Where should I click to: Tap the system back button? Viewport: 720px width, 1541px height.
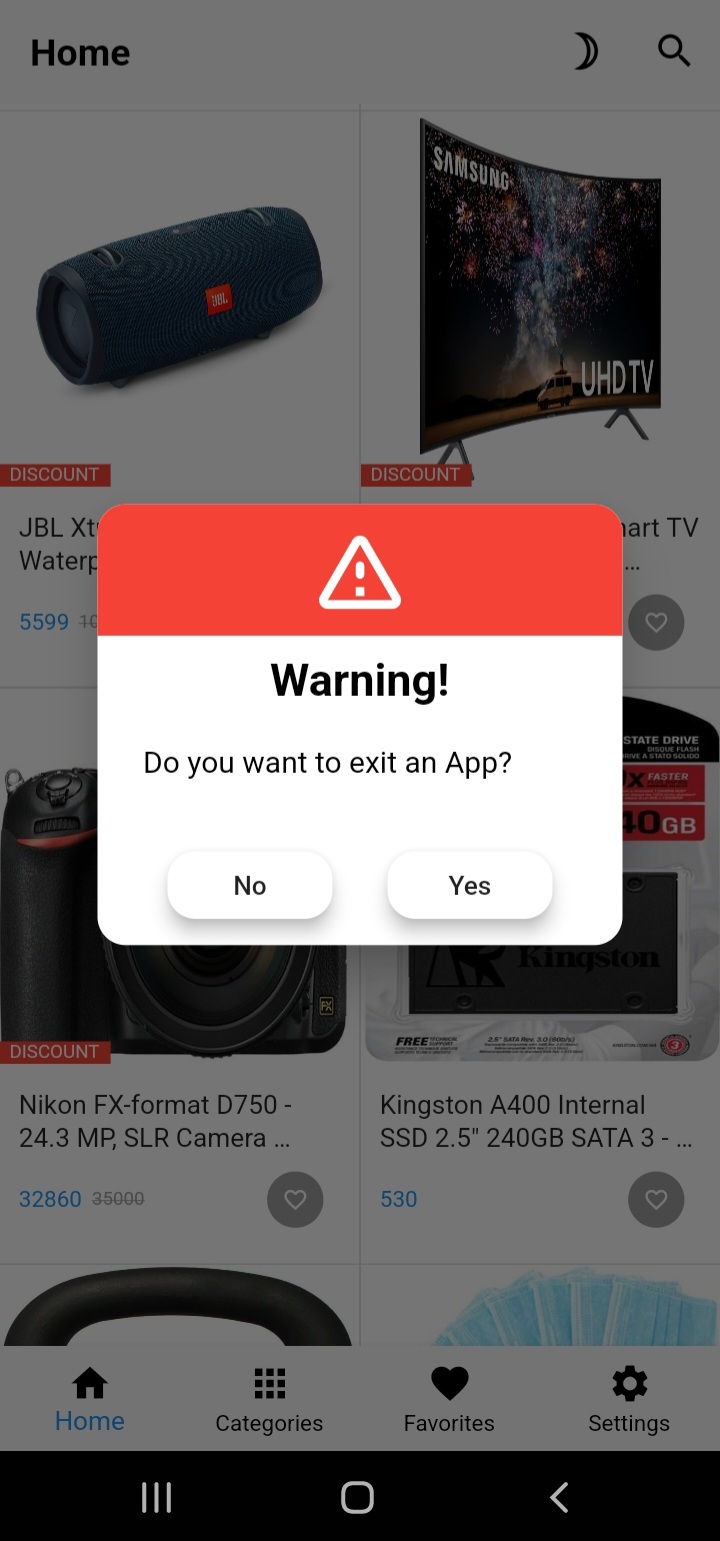click(560, 1497)
